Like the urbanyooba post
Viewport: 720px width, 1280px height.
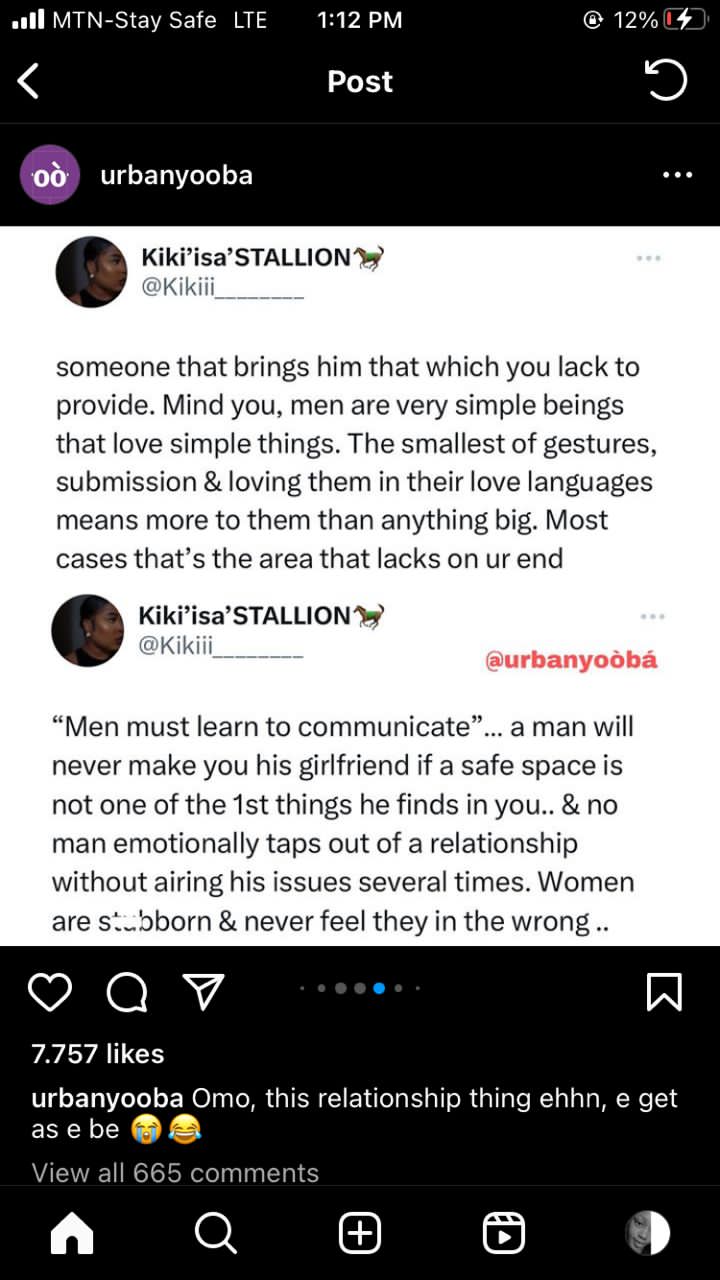click(x=50, y=991)
